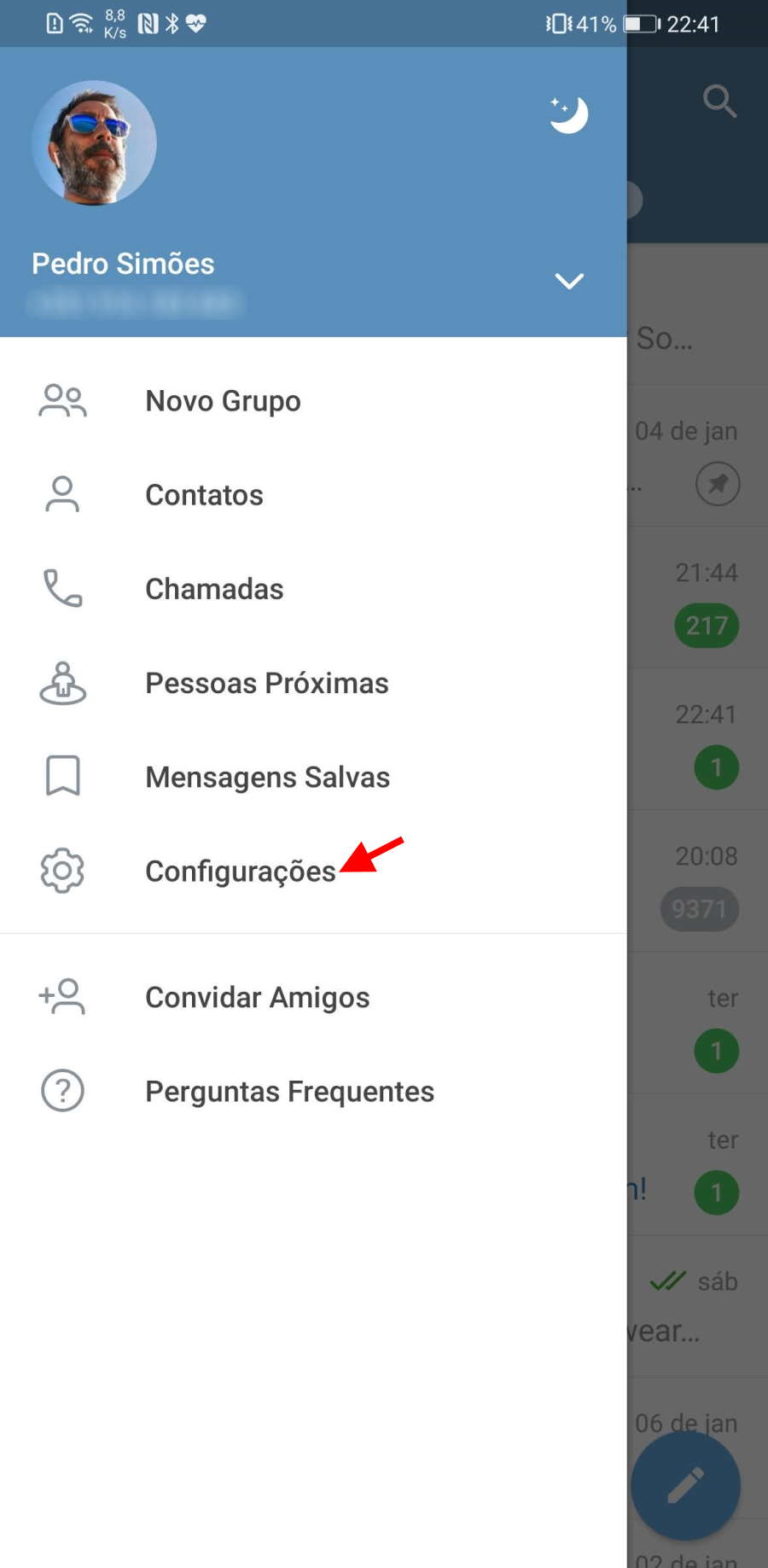The image size is (768, 1568).
Task: Select Perguntas Frequentes menu entry
Action: [290, 1091]
